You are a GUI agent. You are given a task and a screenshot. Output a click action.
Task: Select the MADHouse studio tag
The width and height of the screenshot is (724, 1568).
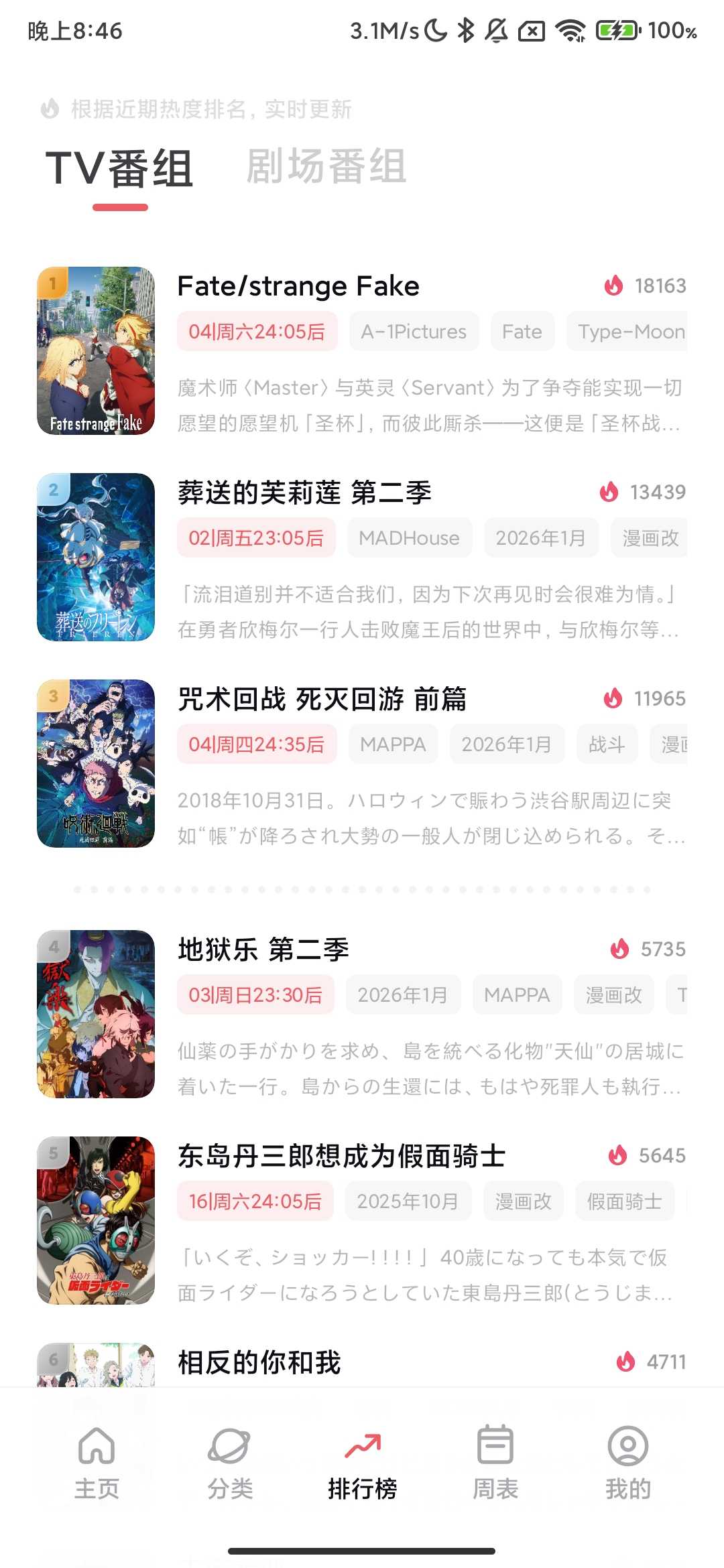point(409,538)
